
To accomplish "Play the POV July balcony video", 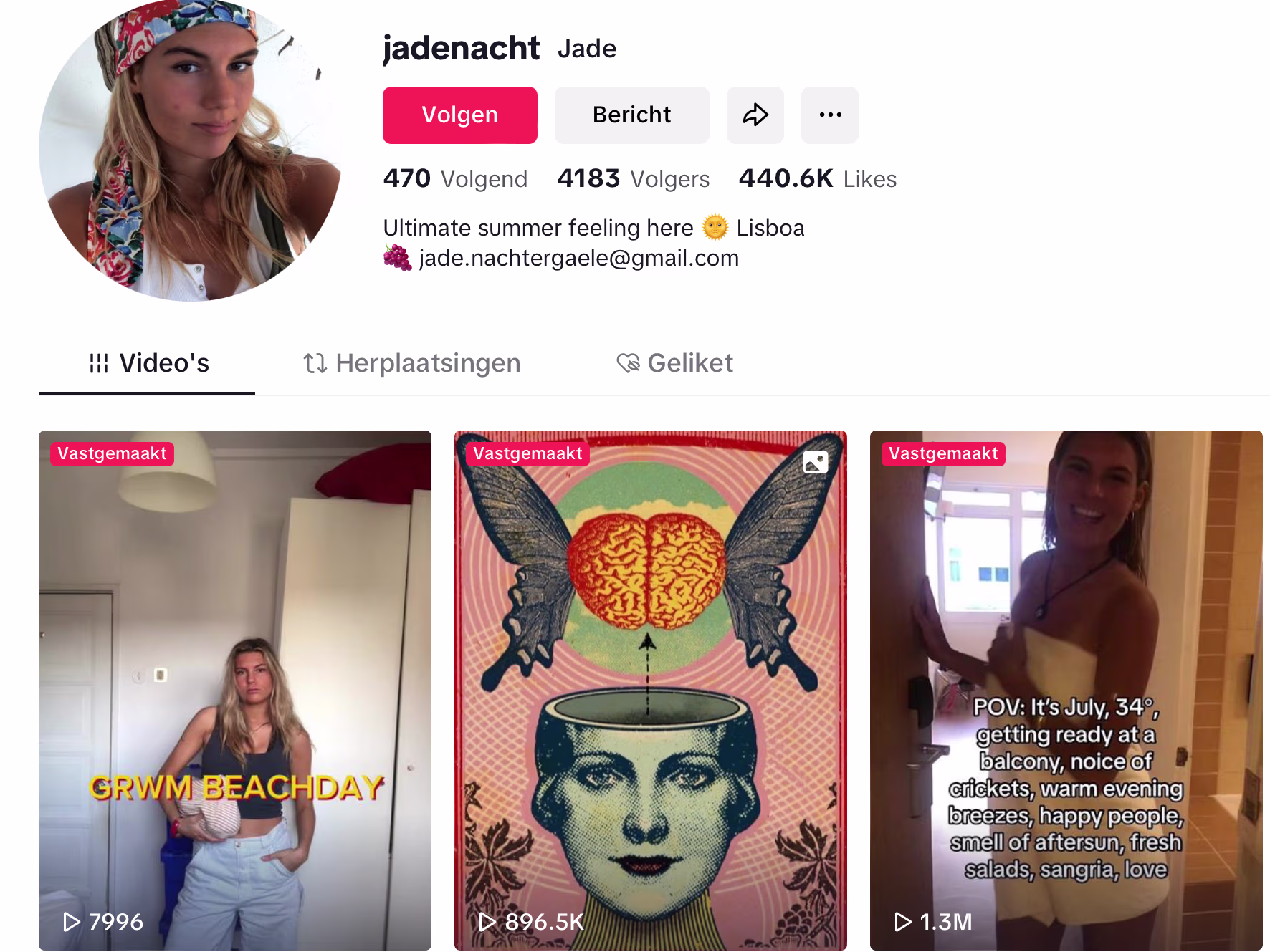I will (x=1065, y=689).
